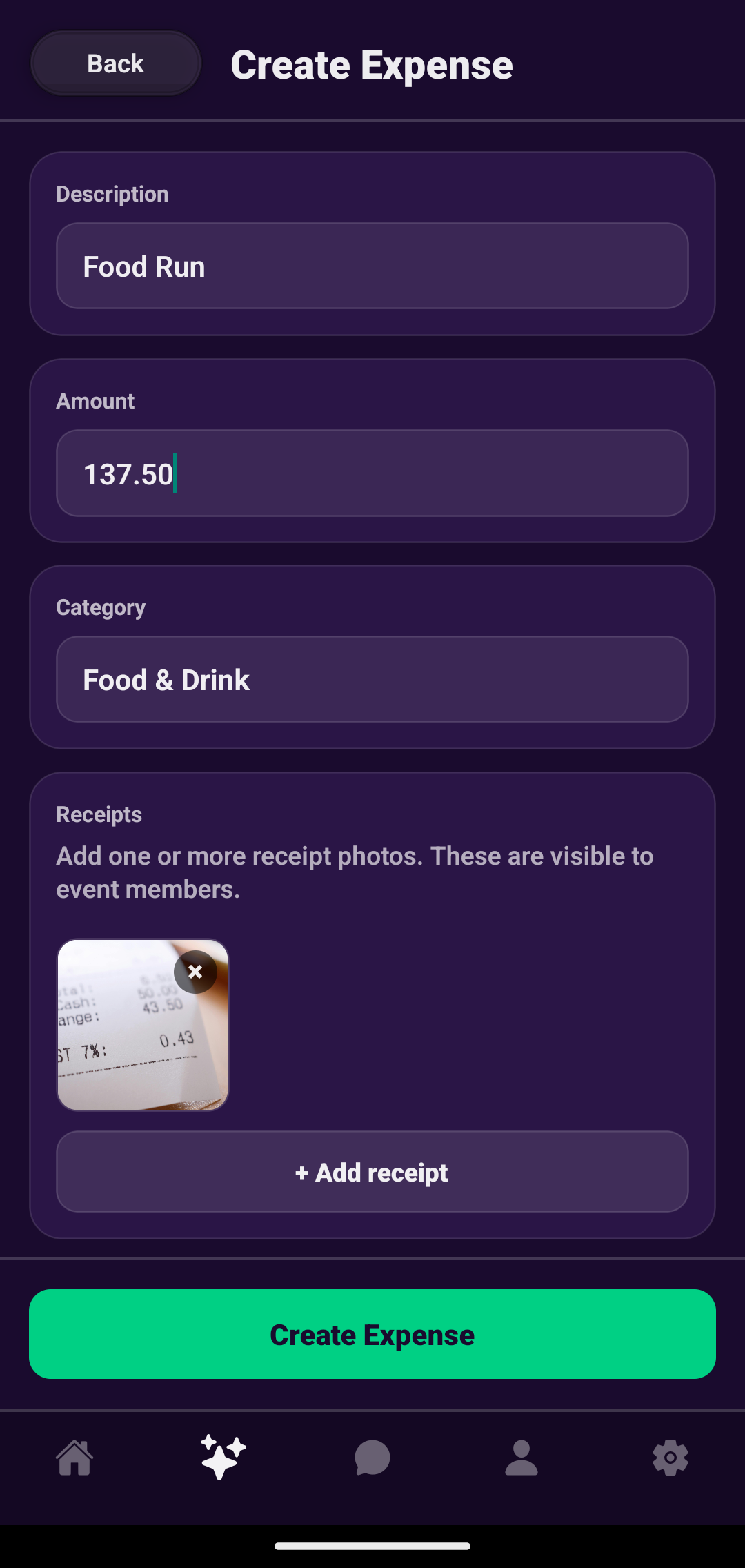Switch to the Home tab

(x=74, y=1458)
